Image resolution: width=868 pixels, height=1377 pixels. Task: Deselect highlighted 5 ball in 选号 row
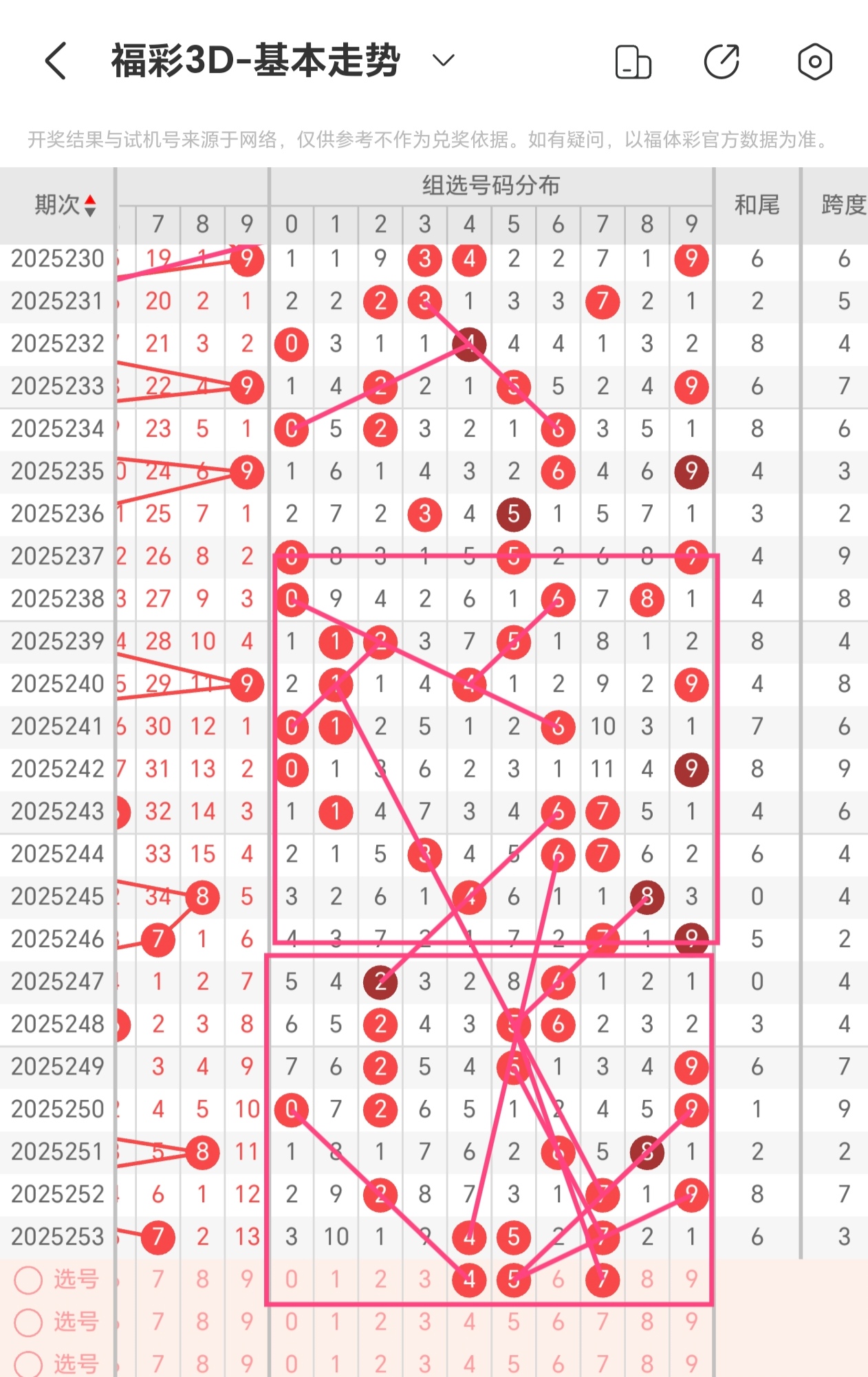click(x=514, y=1280)
